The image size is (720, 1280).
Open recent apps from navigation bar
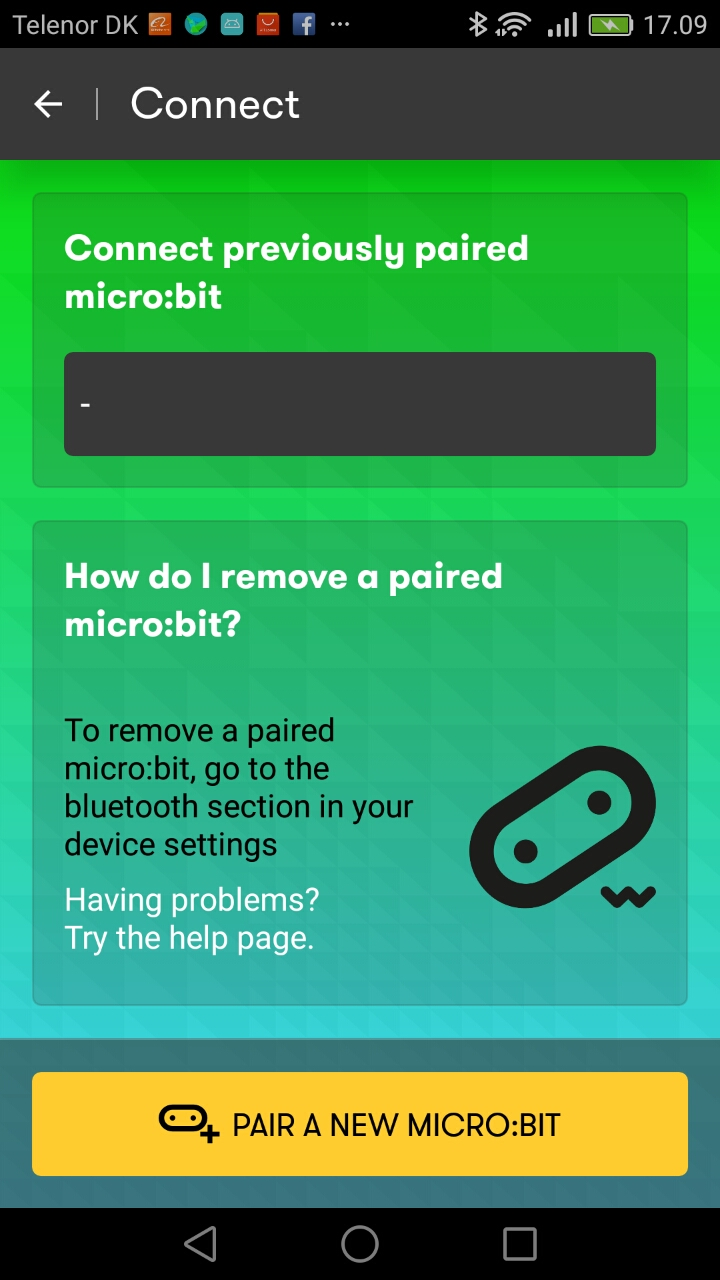pos(520,1244)
